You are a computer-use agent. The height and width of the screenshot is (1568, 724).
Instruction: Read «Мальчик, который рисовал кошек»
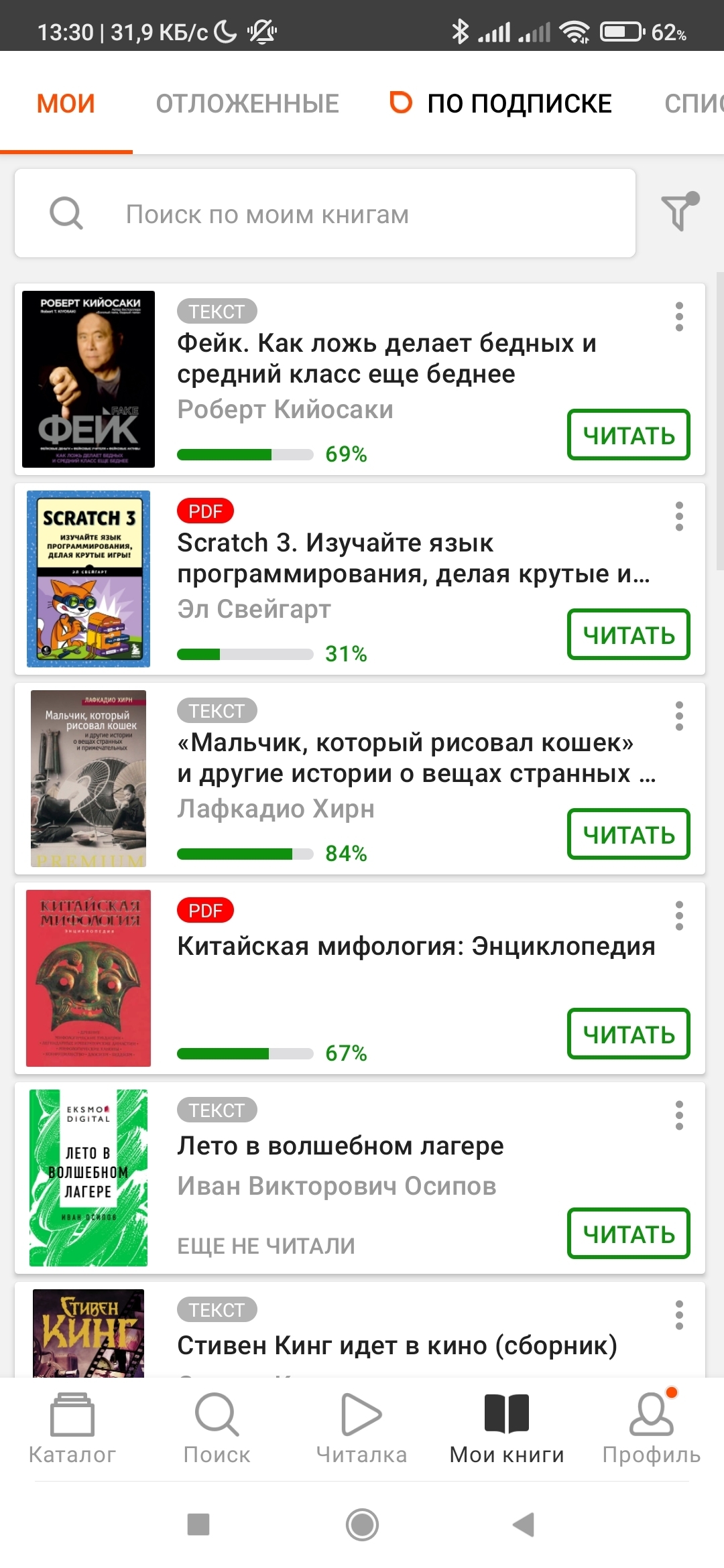coord(628,834)
